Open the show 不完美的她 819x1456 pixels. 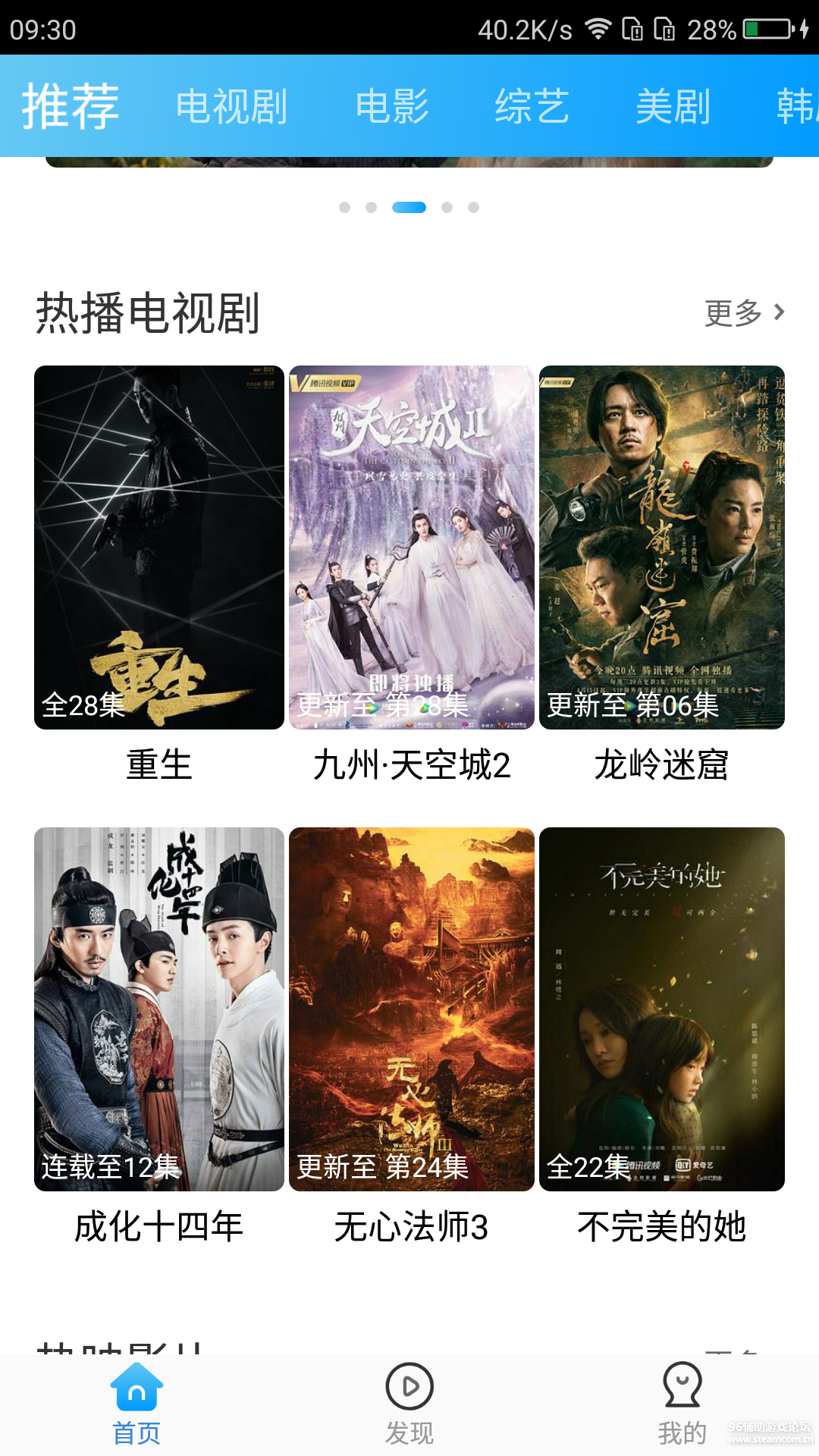[662, 1009]
